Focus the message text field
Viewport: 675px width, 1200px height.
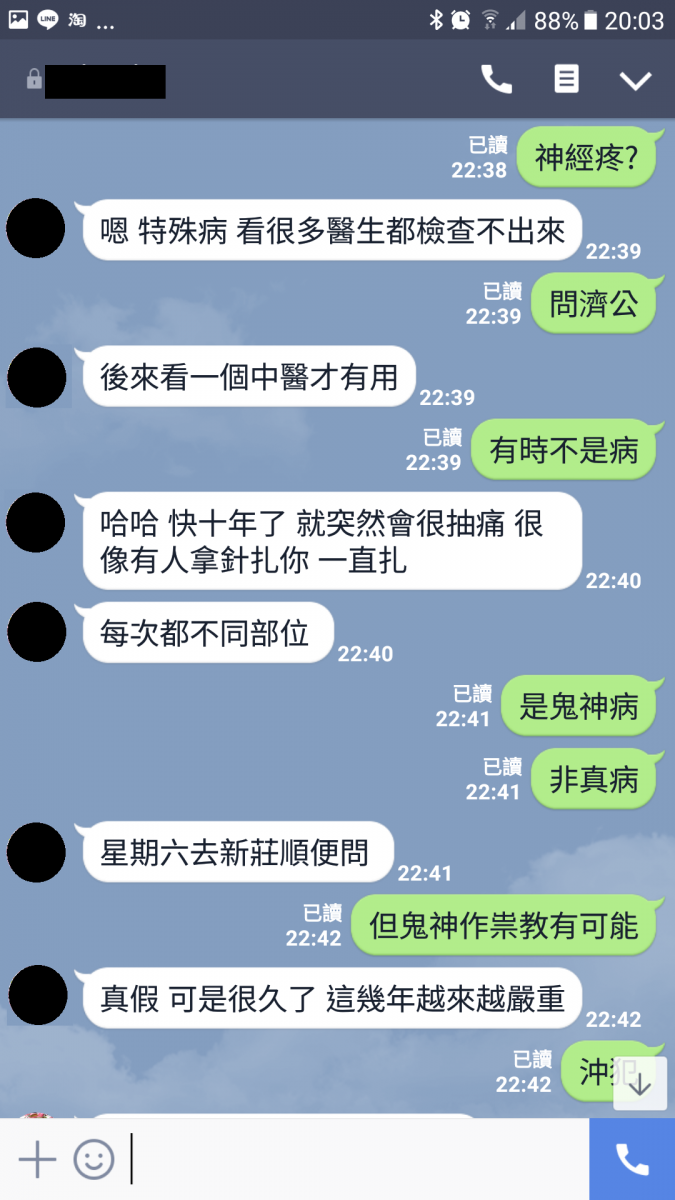350,1160
